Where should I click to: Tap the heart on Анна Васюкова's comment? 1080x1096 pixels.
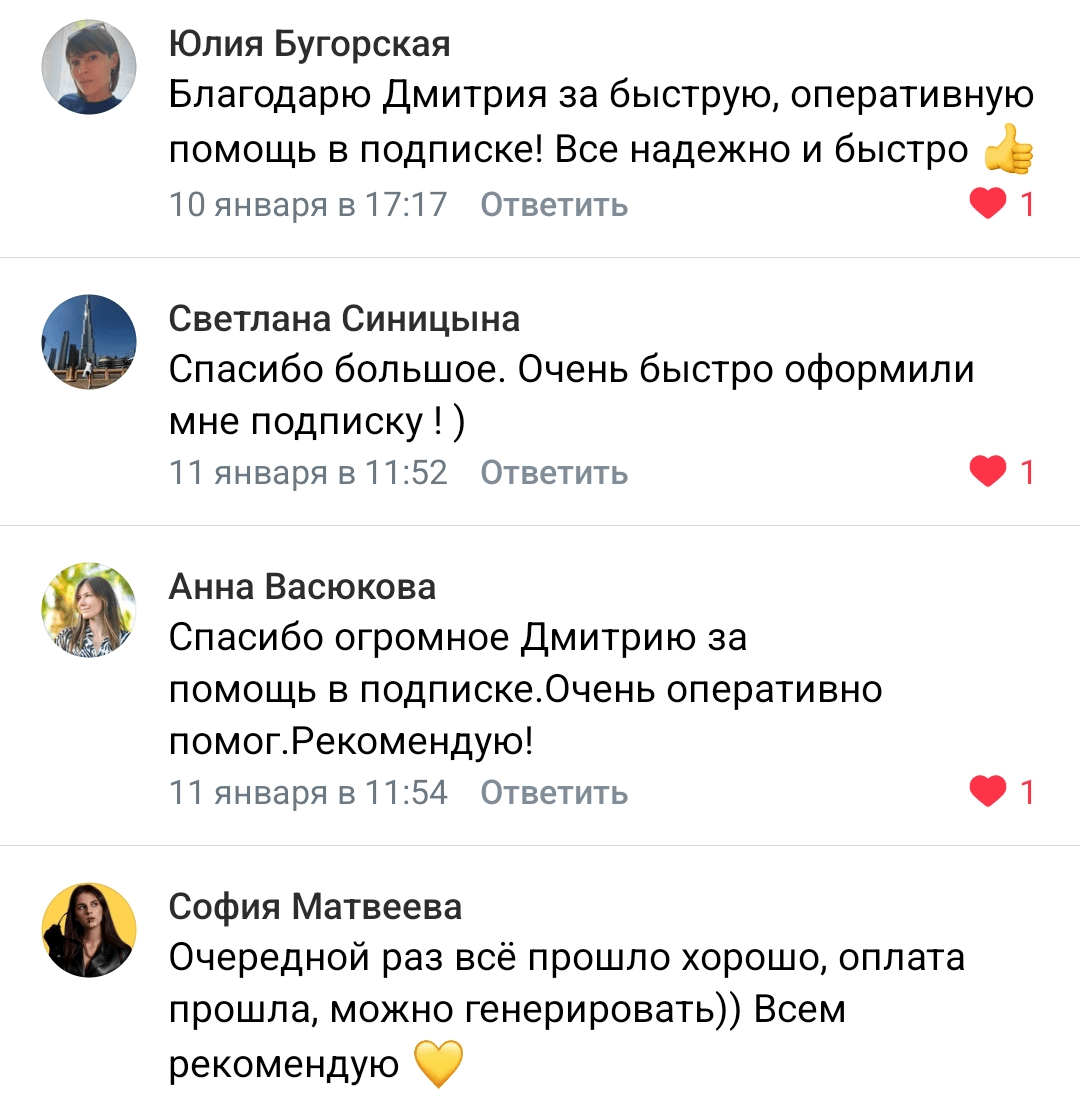click(x=988, y=793)
